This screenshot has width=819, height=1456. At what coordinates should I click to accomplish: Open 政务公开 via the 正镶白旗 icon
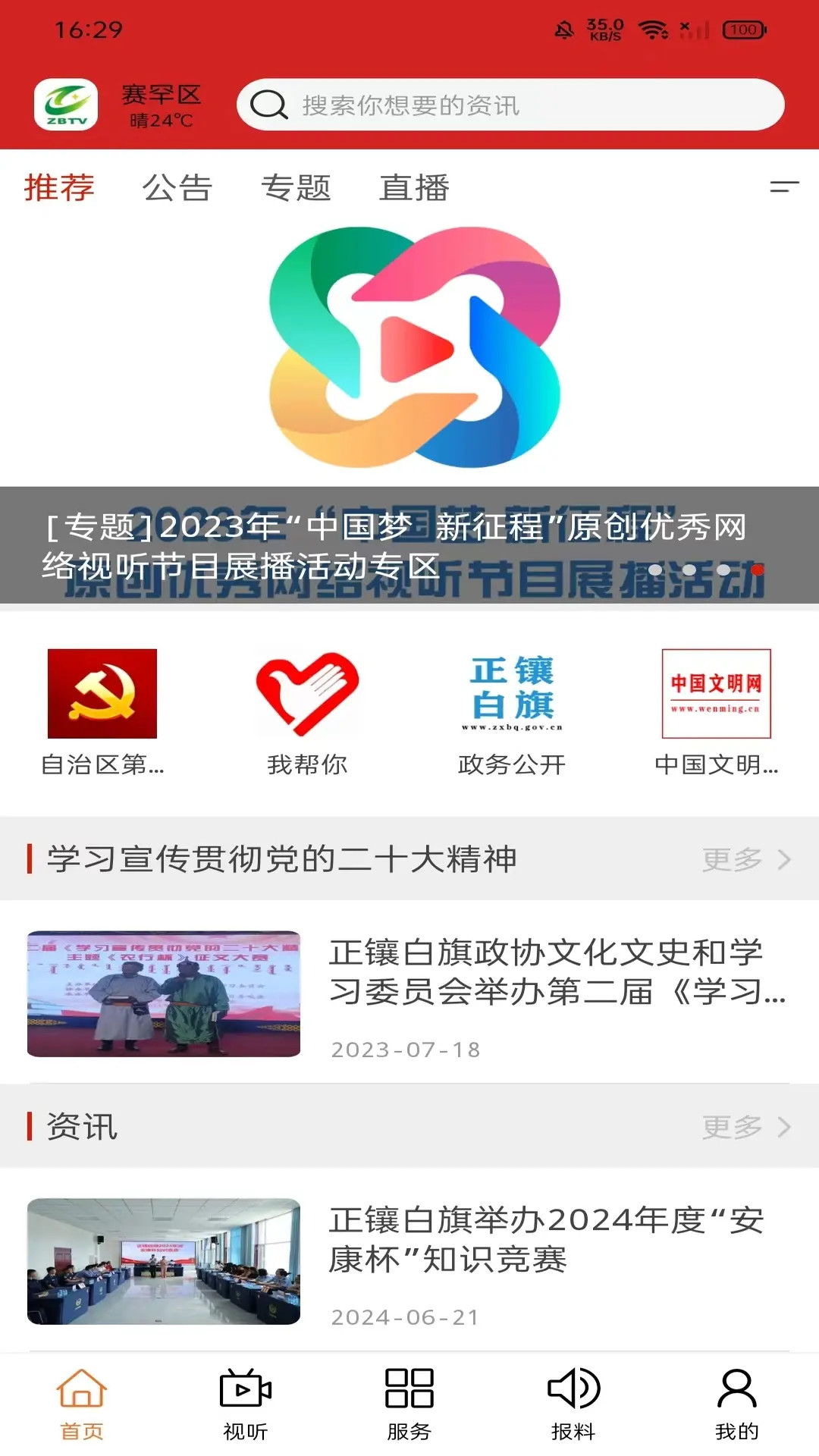(x=510, y=694)
